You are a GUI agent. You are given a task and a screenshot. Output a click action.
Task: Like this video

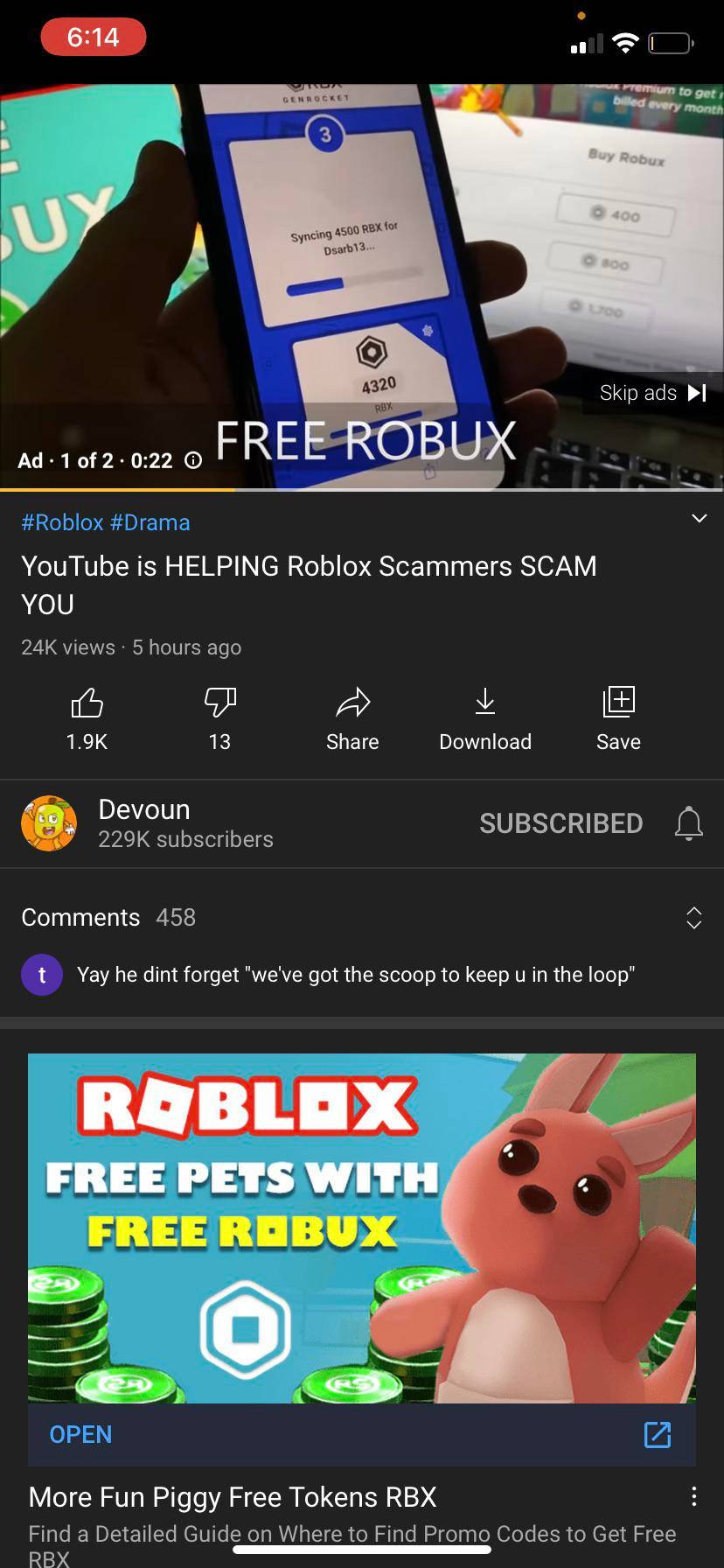pyautogui.click(x=87, y=717)
